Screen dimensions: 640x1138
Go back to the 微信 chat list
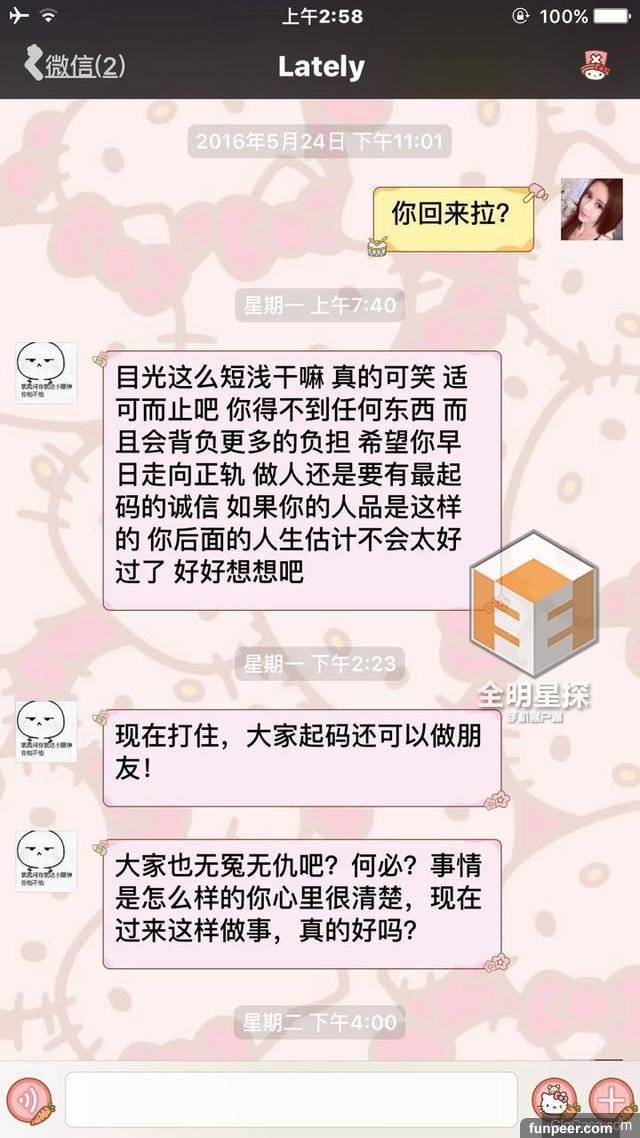(75, 66)
